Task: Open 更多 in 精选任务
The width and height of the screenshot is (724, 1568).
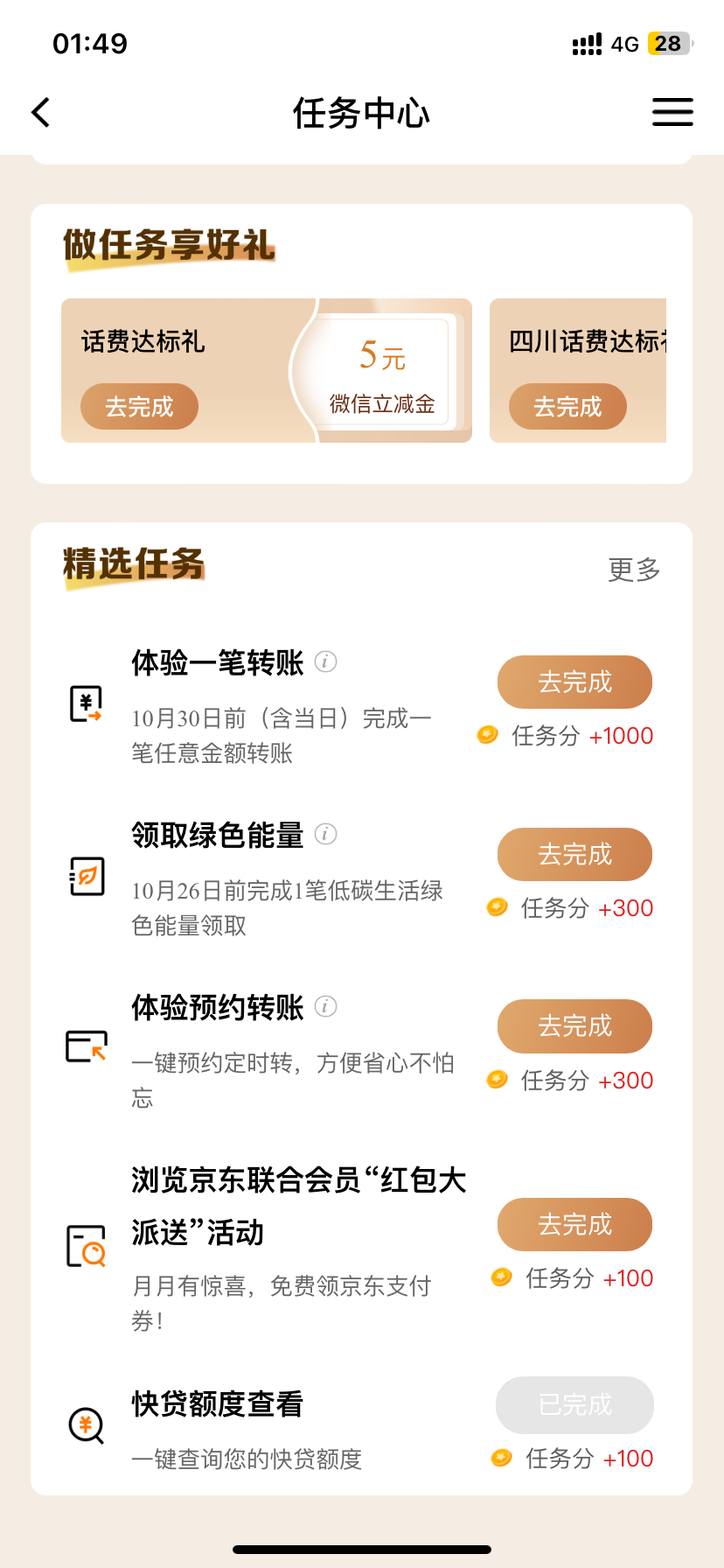Action: [634, 570]
